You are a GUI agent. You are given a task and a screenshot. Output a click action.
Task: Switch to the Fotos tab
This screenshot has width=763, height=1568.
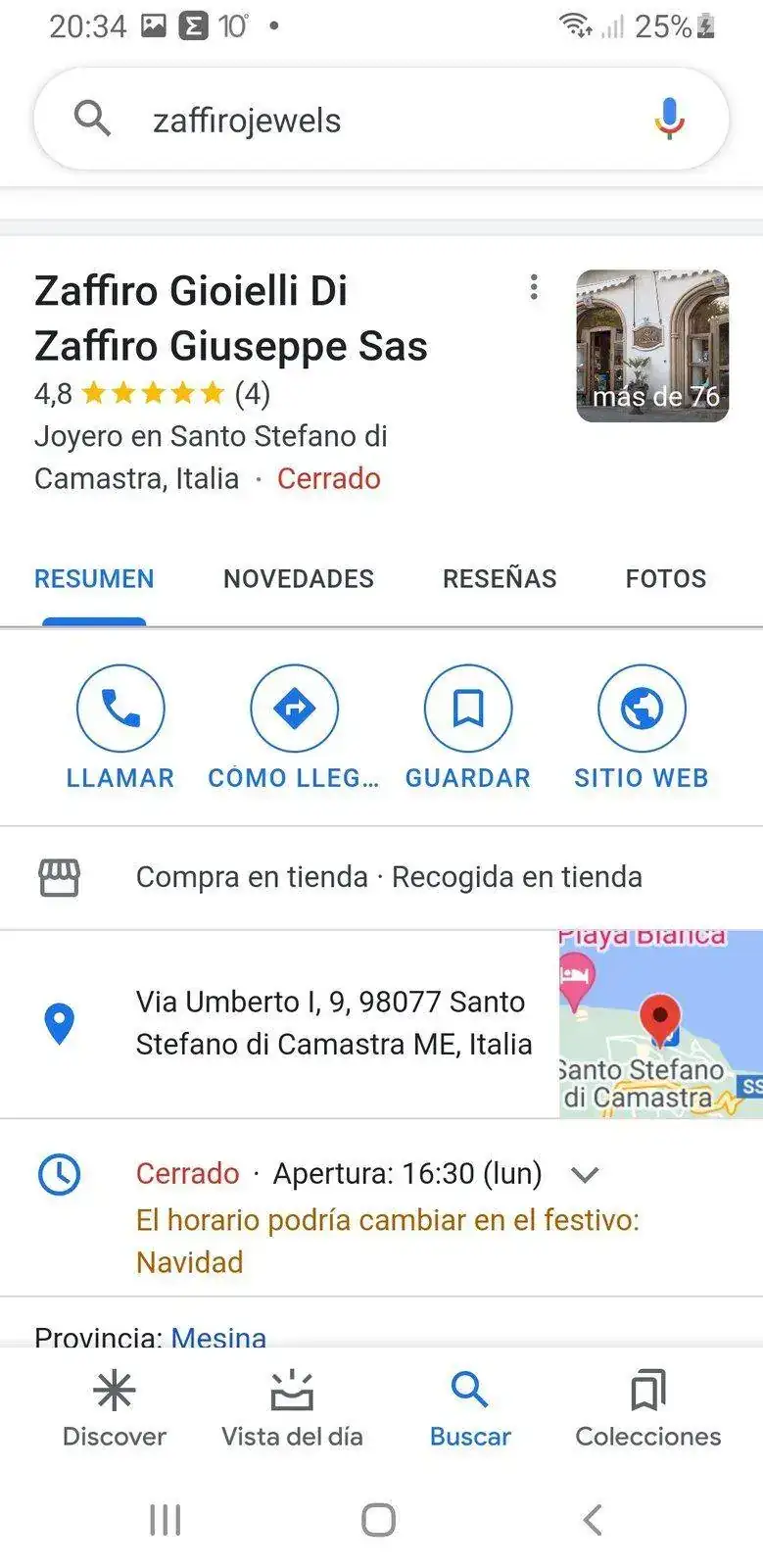pyautogui.click(x=666, y=579)
